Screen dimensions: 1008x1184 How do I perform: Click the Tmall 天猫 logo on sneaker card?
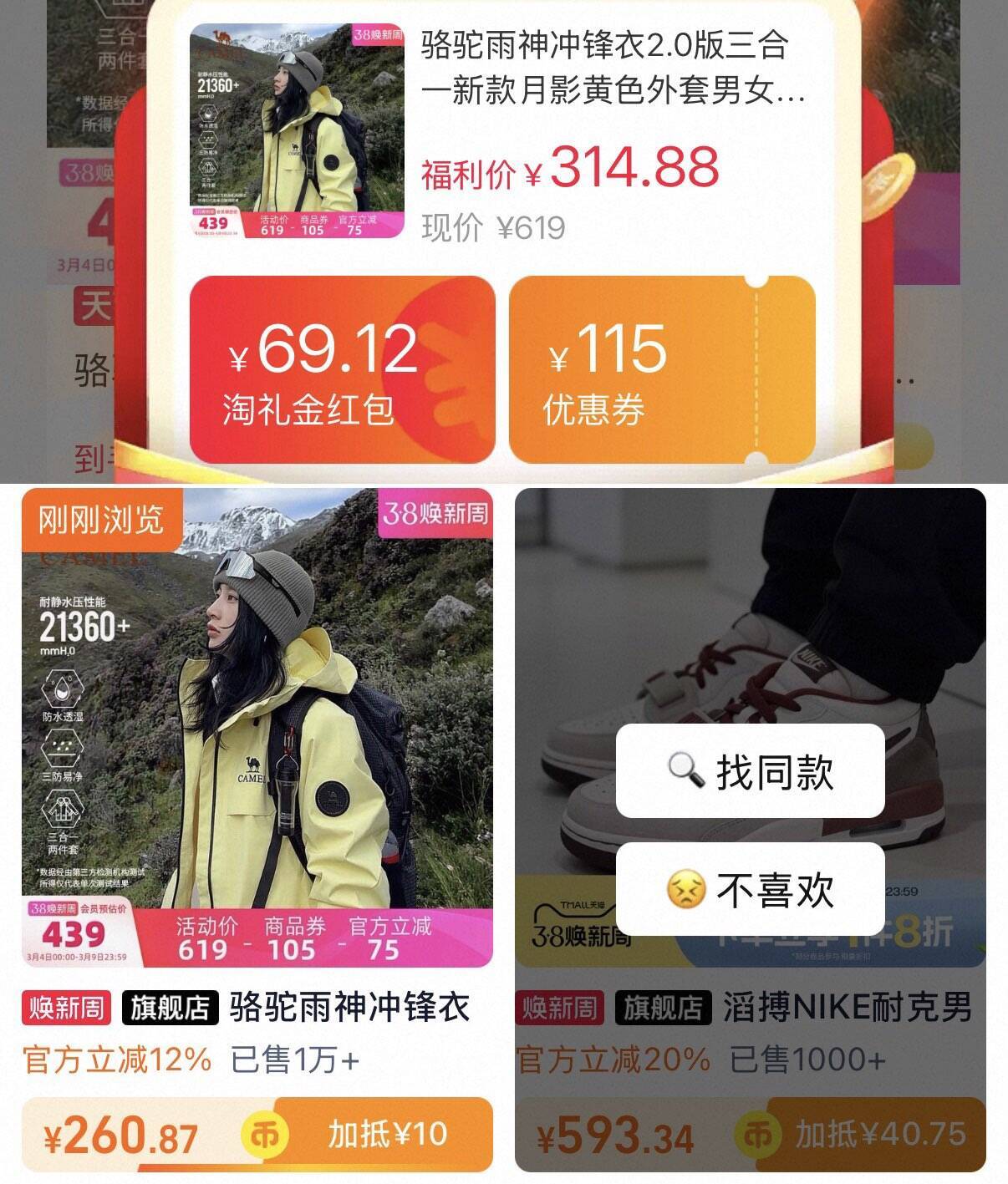pyautogui.click(x=583, y=904)
